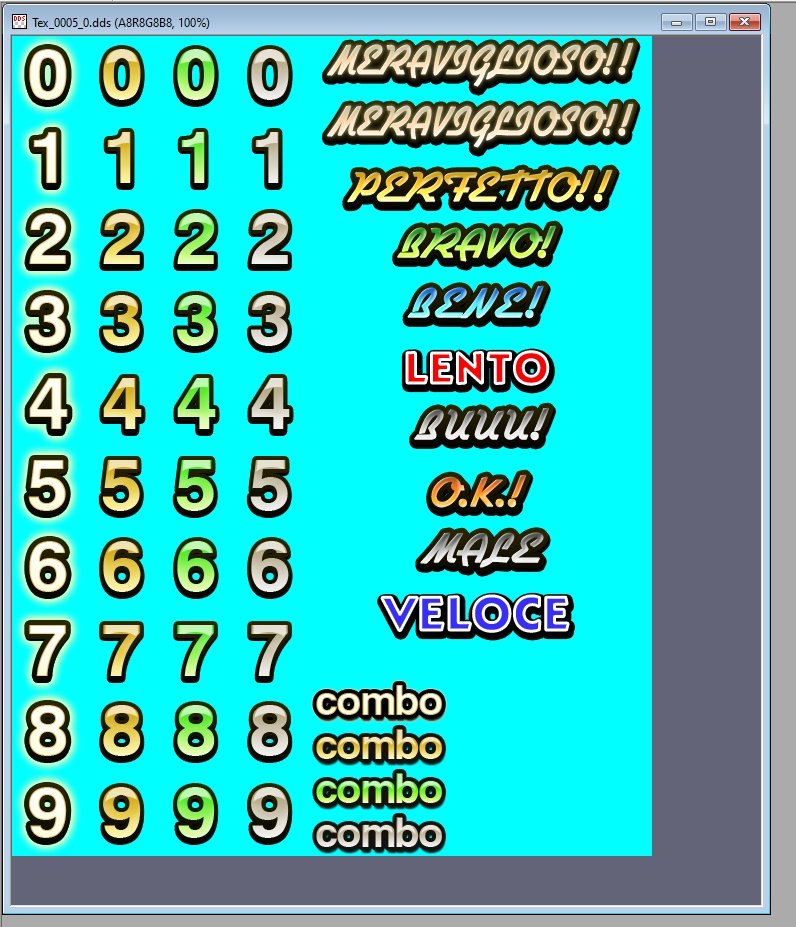Close the Tex_0005_0.dds viewer window
The height and width of the screenshot is (927, 796).
point(744,21)
